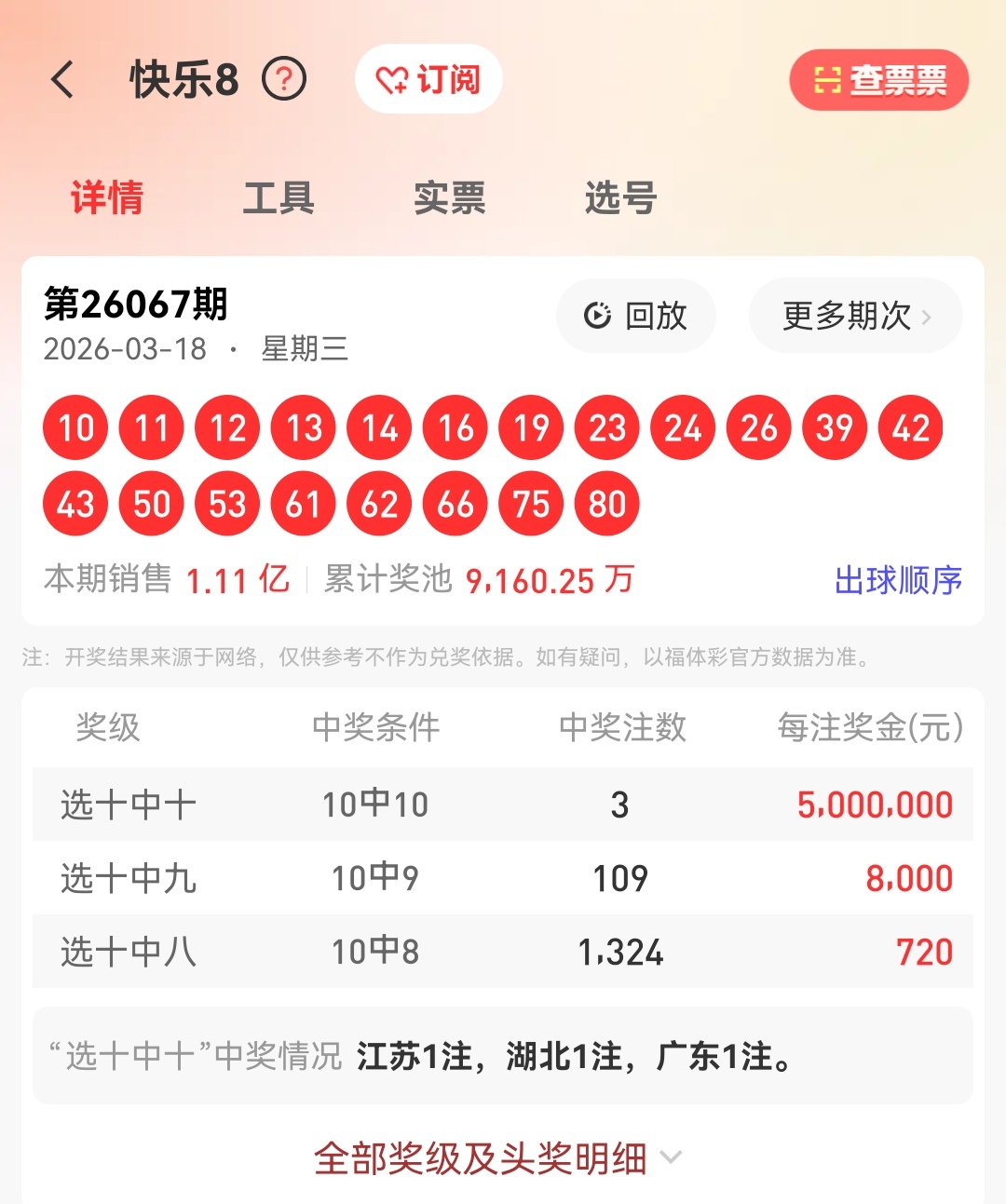This screenshot has height=1204, width=1006.
Task: Click the 回放 replay control
Action: point(635,317)
